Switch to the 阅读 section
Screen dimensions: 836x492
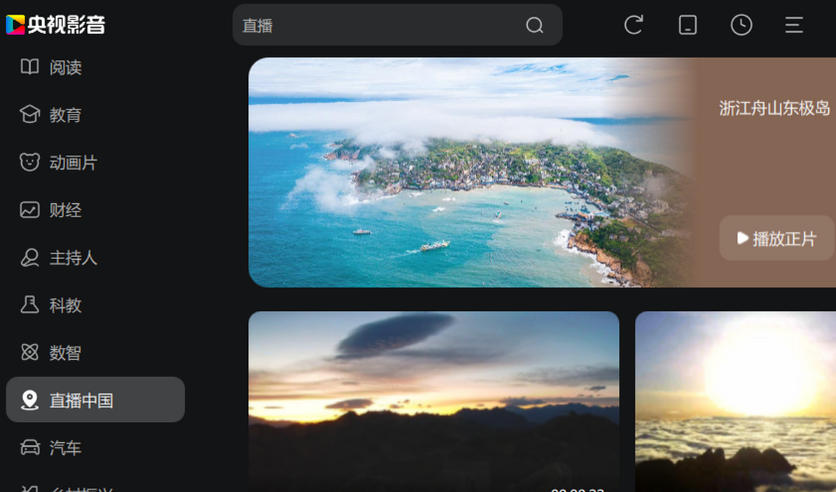coord(65,67)
